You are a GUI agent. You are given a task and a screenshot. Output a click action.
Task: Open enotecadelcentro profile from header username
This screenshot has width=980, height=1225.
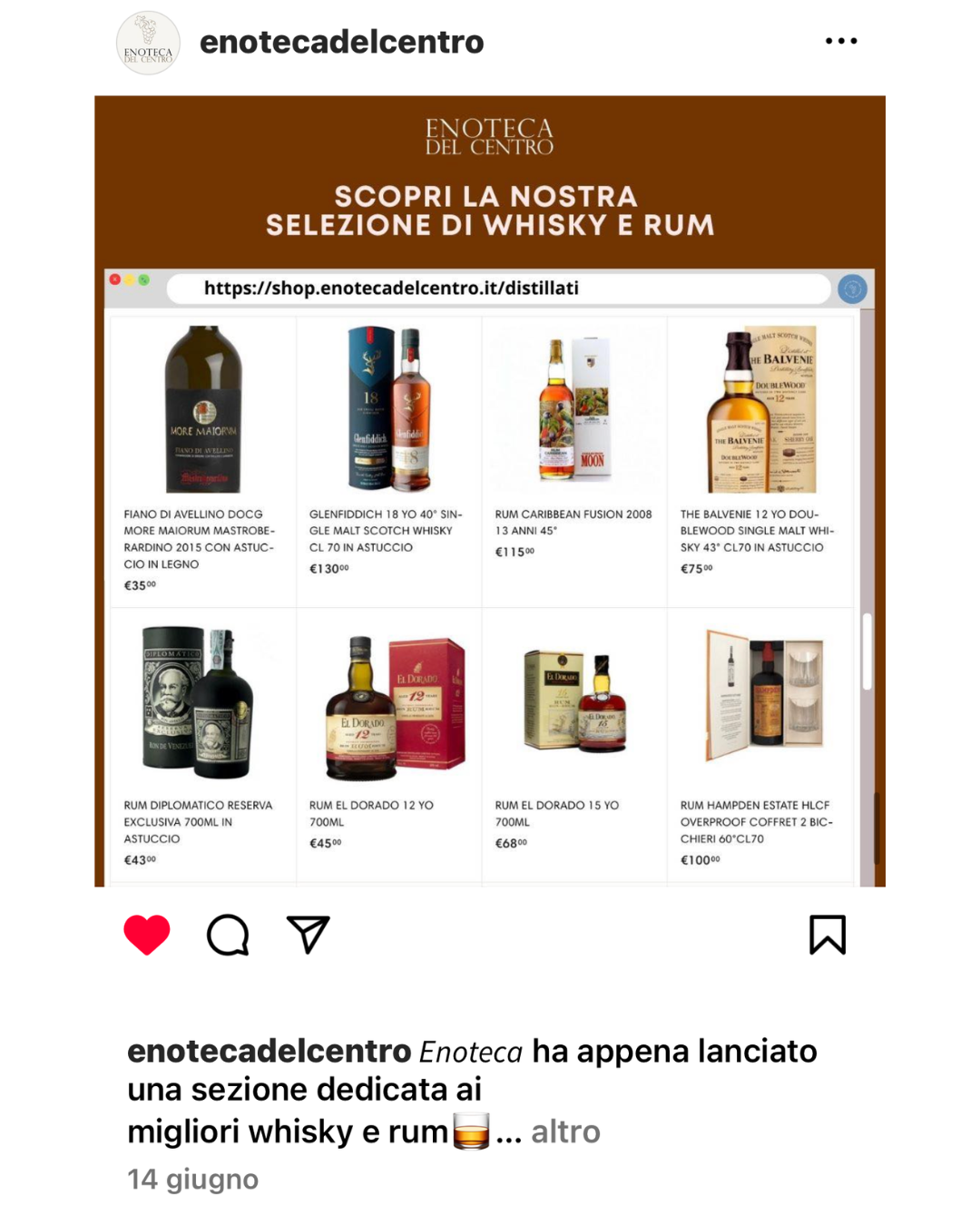[341, 42]
